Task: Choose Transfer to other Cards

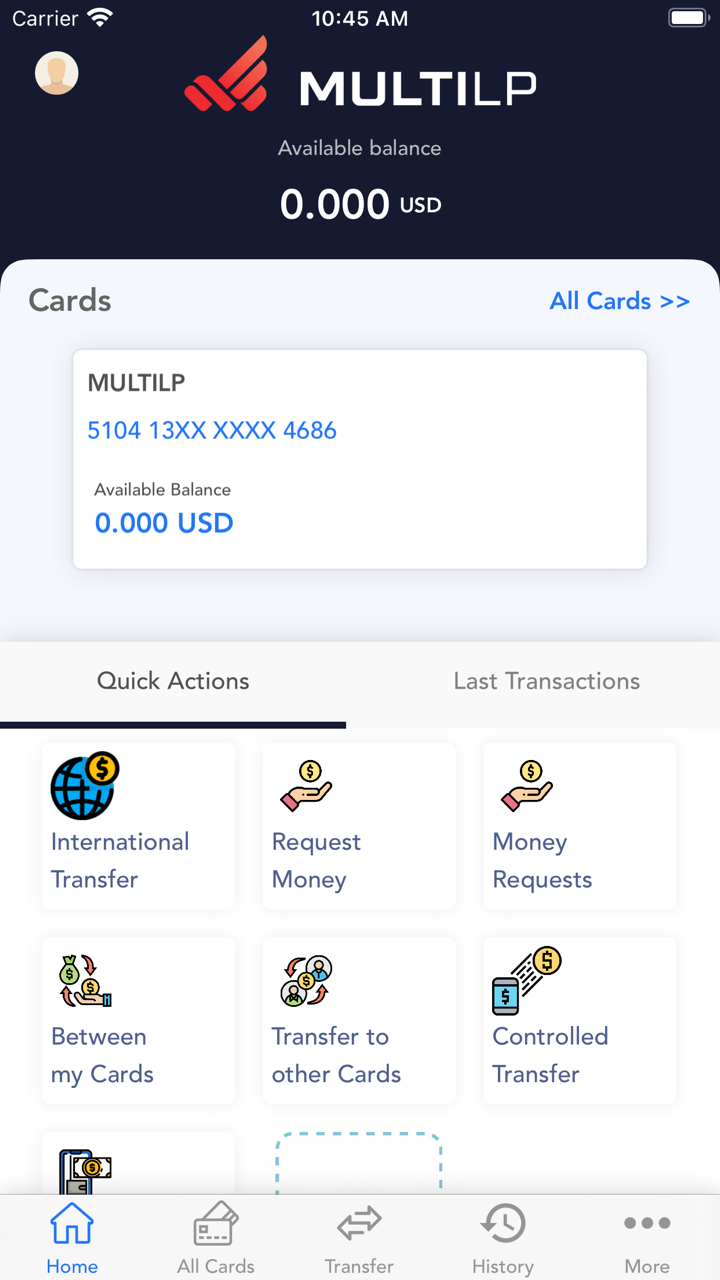Action: click(358, 1020)
